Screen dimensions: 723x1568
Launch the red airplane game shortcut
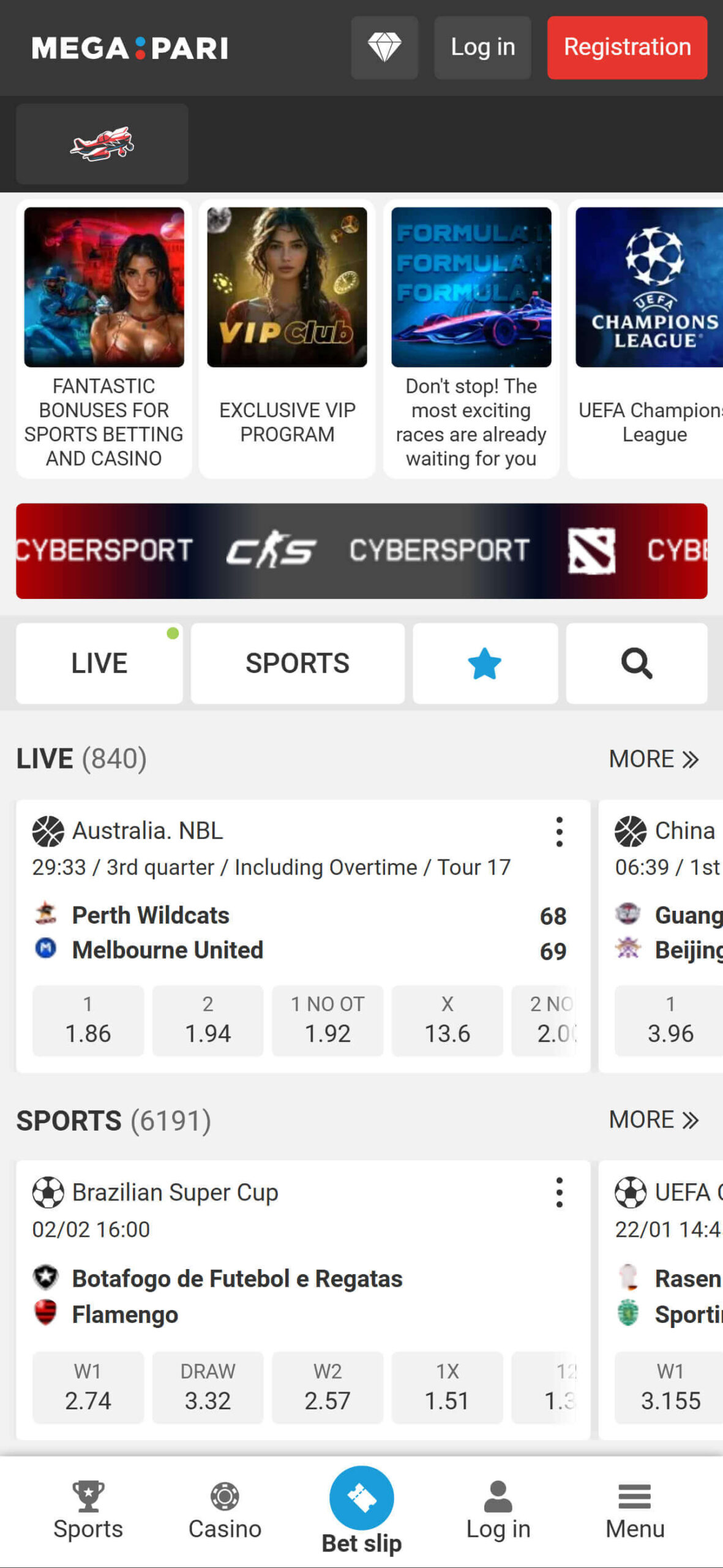coord(102,143)
